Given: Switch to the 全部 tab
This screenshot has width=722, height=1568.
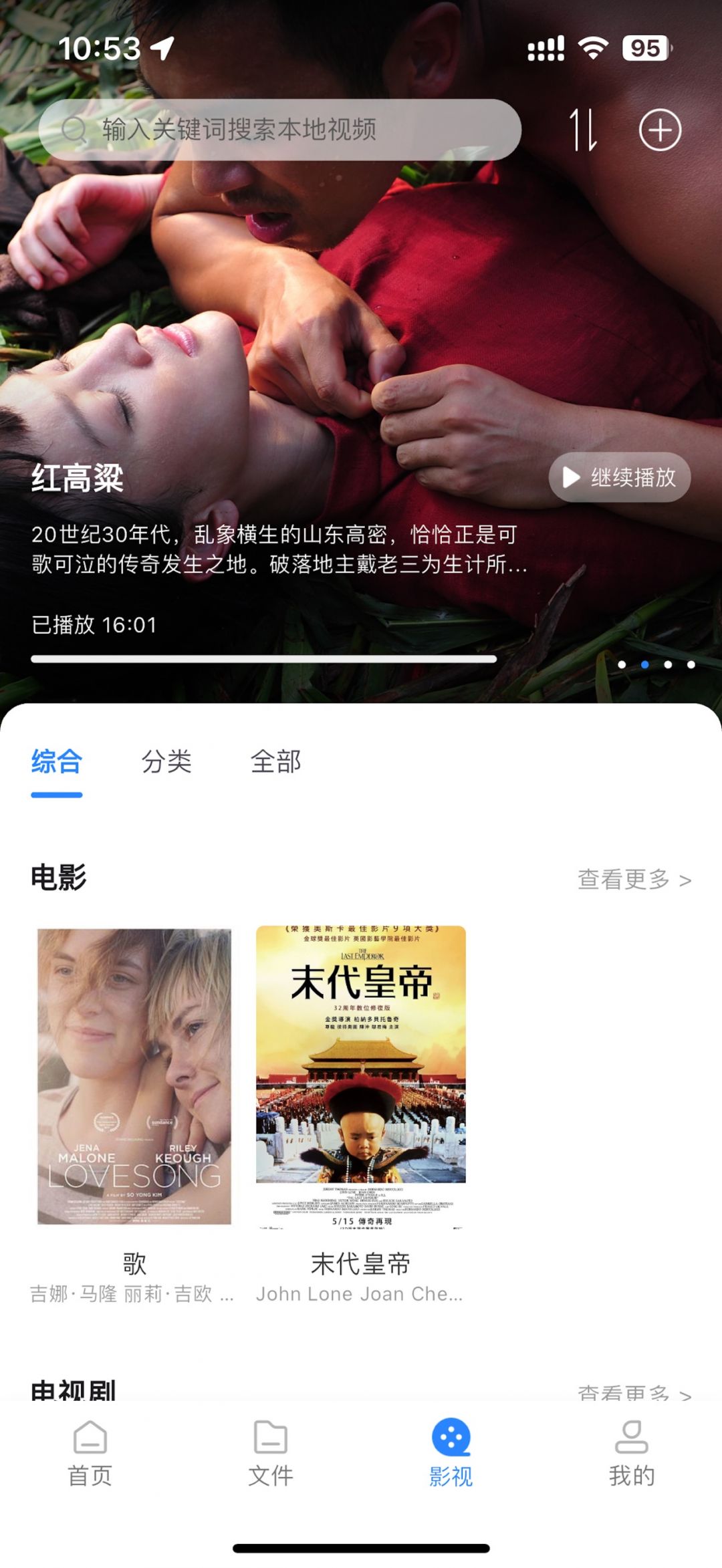Looking at the screenshot, I should [275, 762].
